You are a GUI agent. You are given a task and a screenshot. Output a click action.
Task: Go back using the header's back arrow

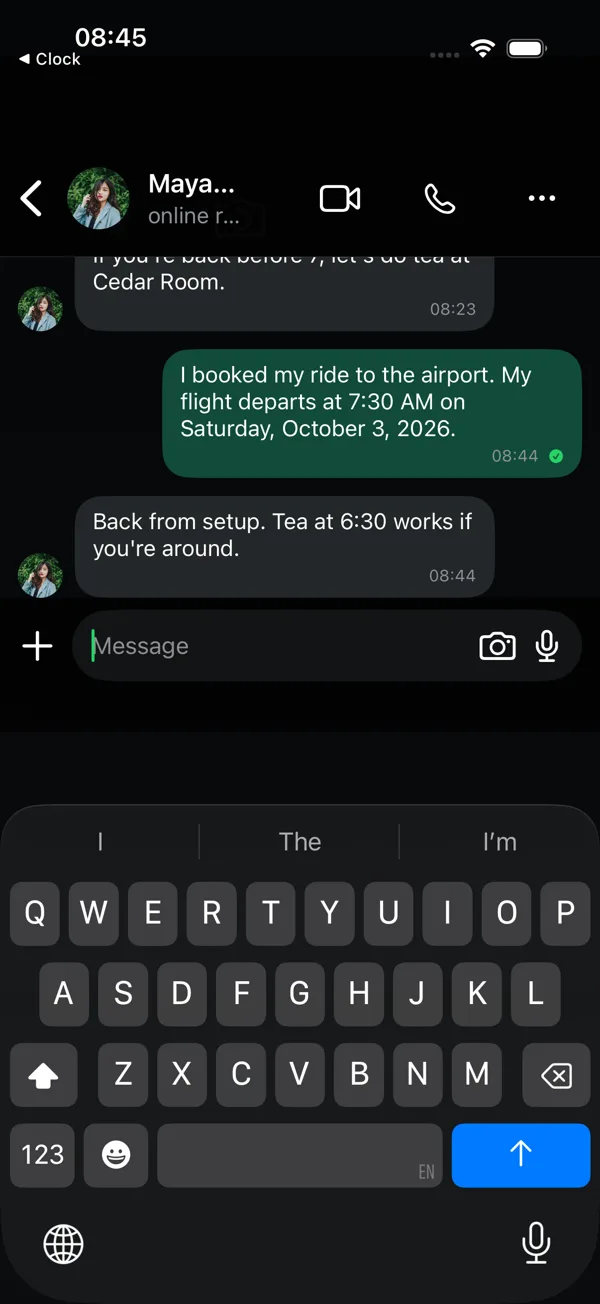[x=32, y=198]
